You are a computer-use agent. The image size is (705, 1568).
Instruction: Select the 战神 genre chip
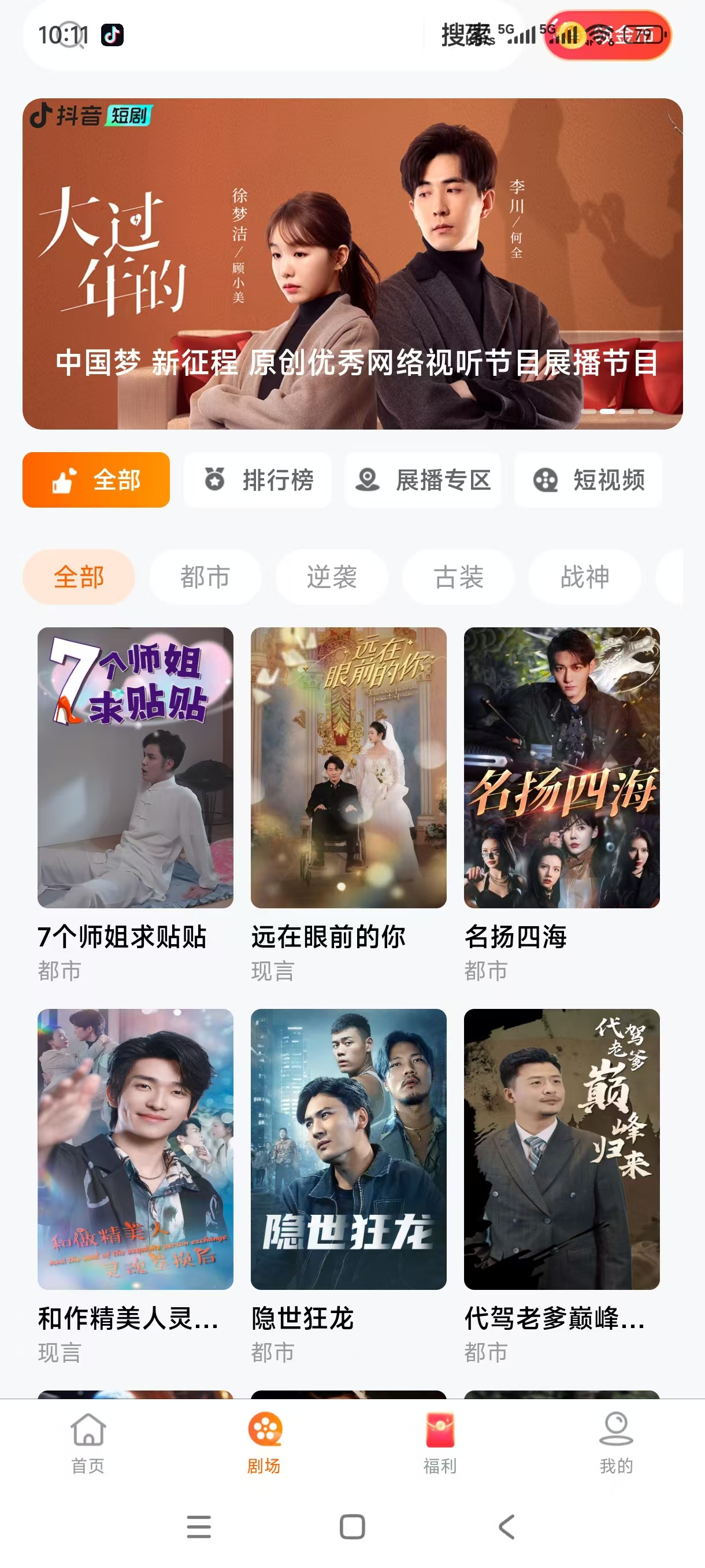(x=585, y=576)
